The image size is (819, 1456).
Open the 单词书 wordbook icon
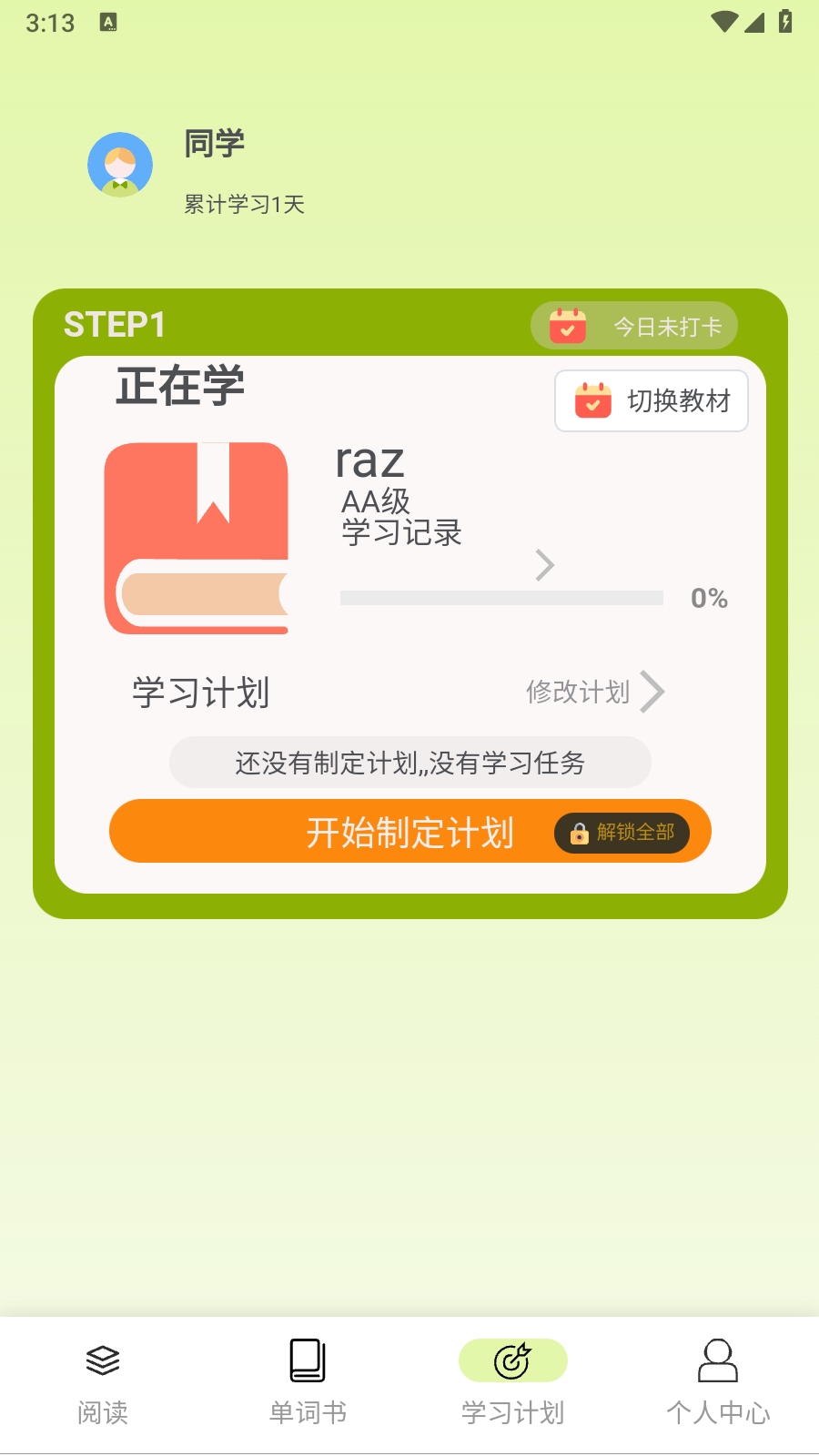tap(307, 1360)
